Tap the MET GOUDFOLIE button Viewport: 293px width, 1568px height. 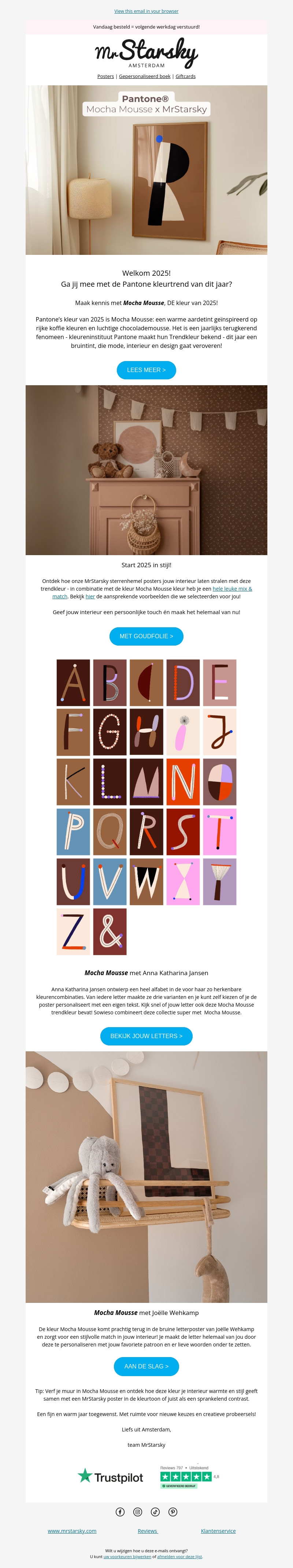146,635
